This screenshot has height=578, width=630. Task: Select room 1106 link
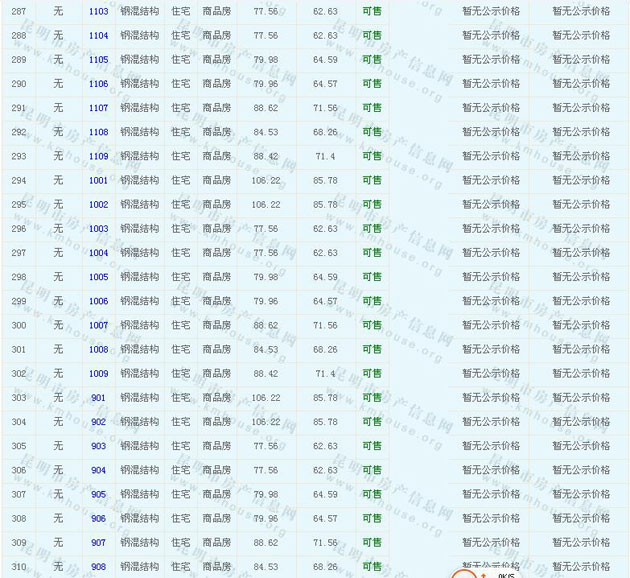98,84
